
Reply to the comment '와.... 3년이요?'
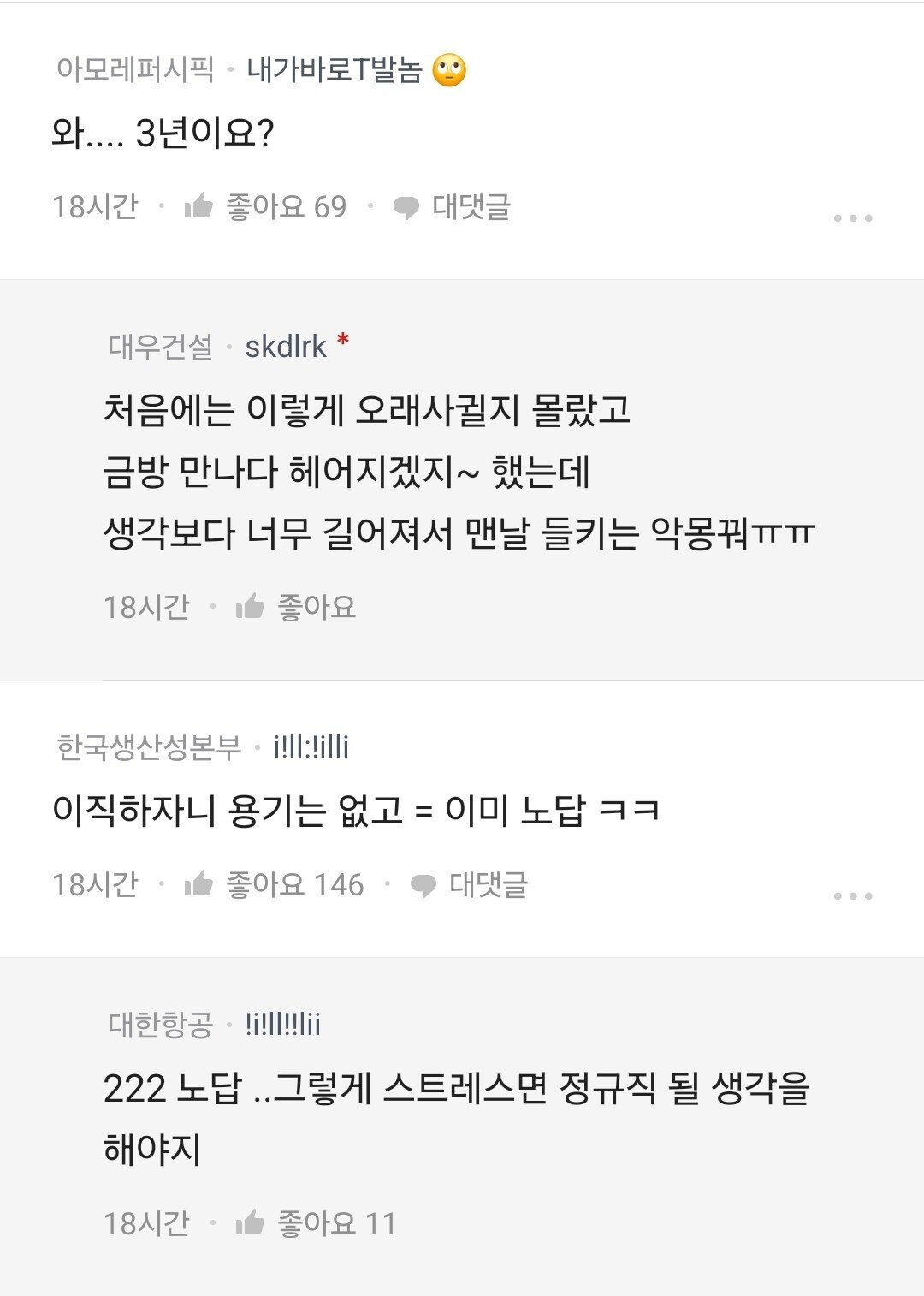click(452, 206)
